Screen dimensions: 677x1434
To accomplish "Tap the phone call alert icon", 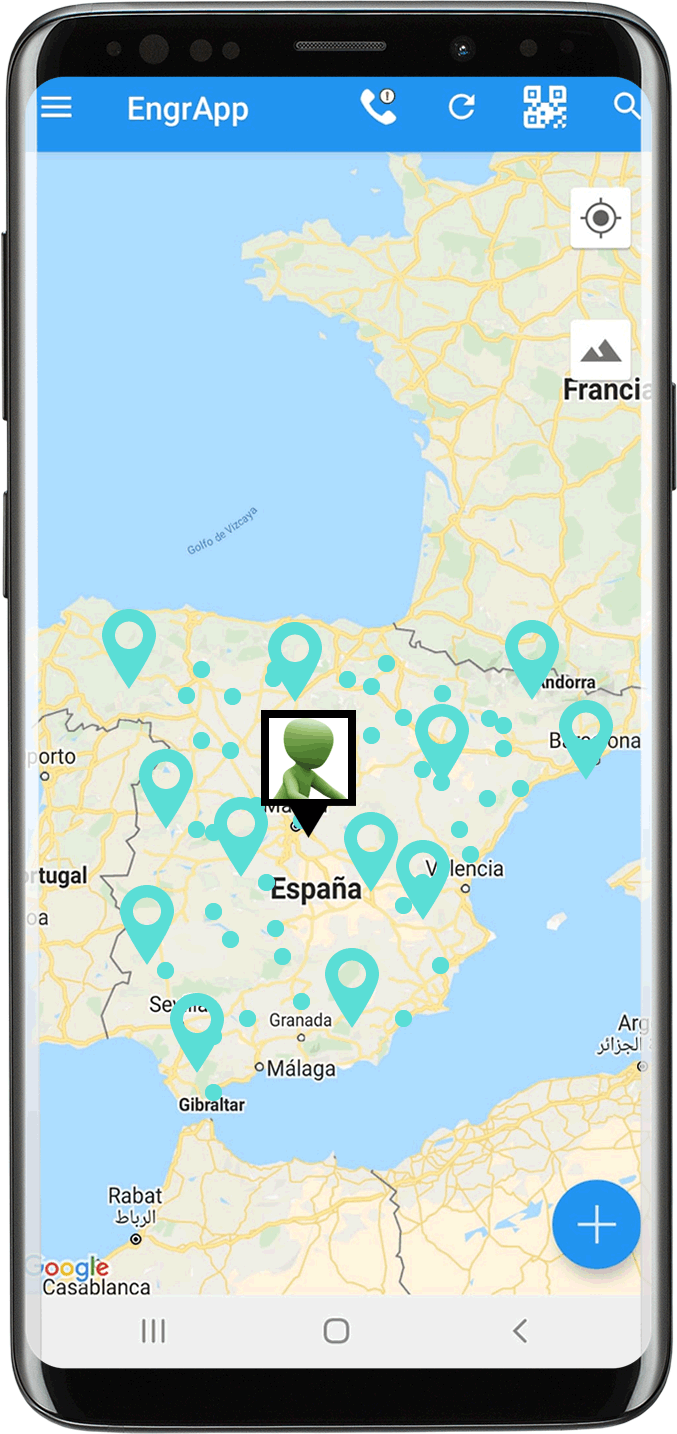I will (x=378, y=107).
